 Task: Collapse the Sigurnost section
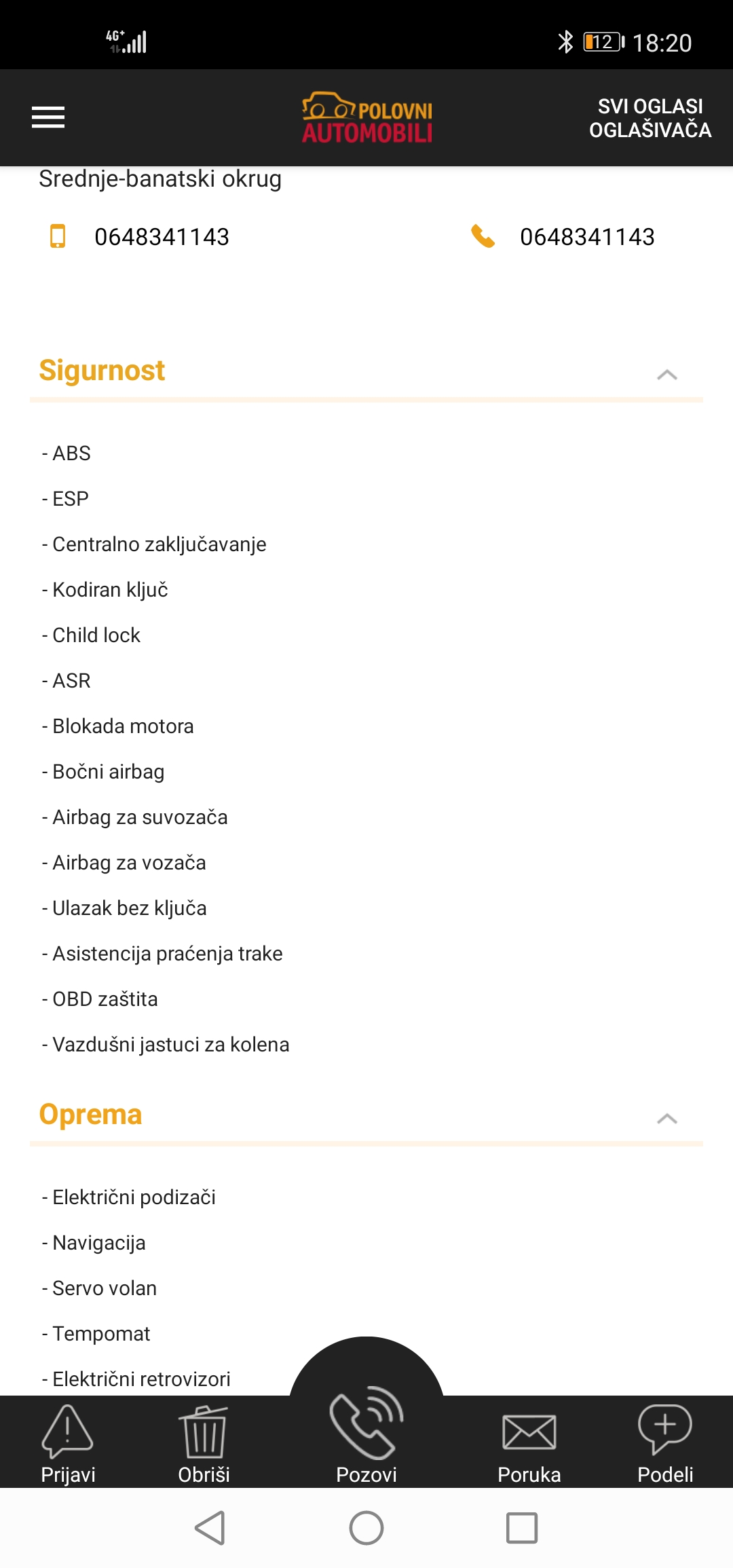click(x=667, y=374)
